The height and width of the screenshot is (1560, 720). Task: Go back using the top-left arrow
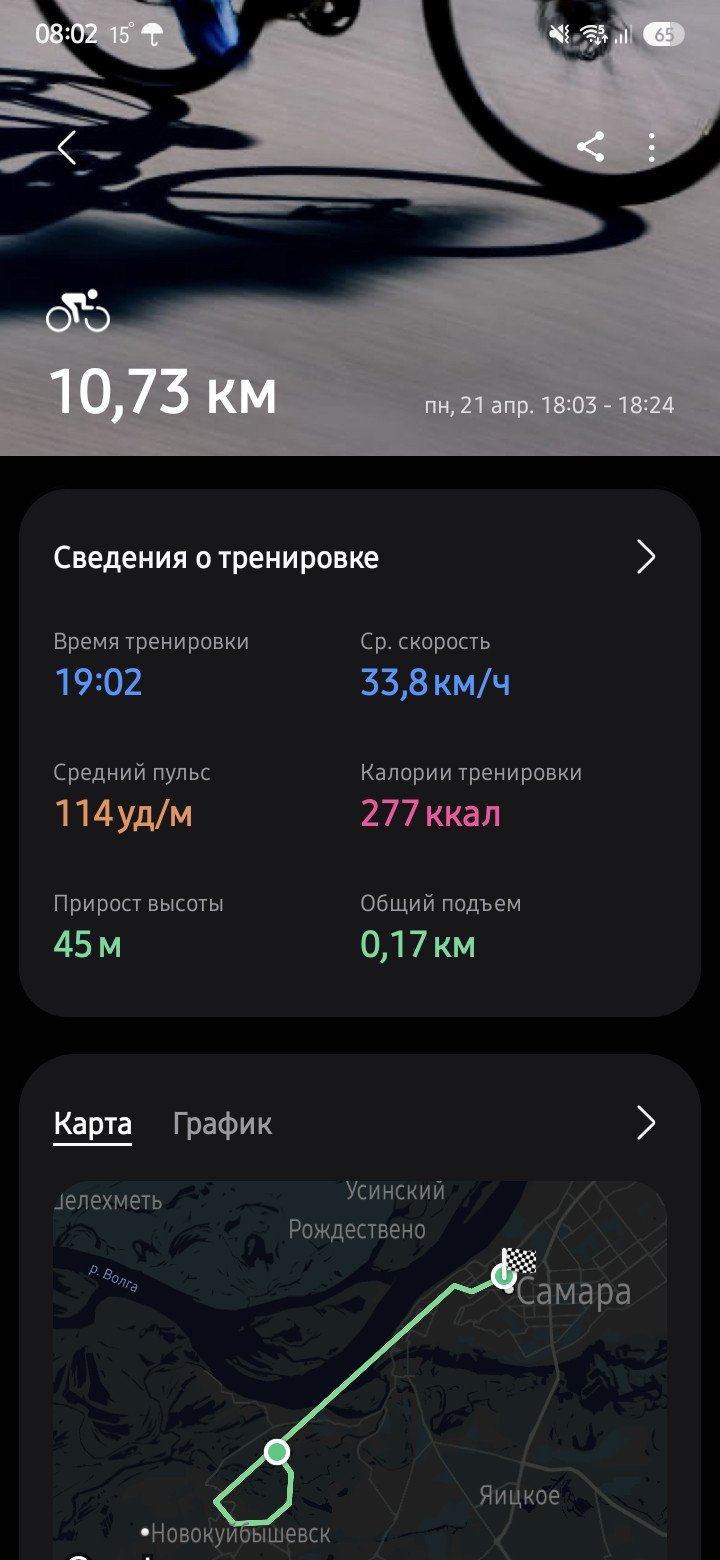[x=67, y=148]
